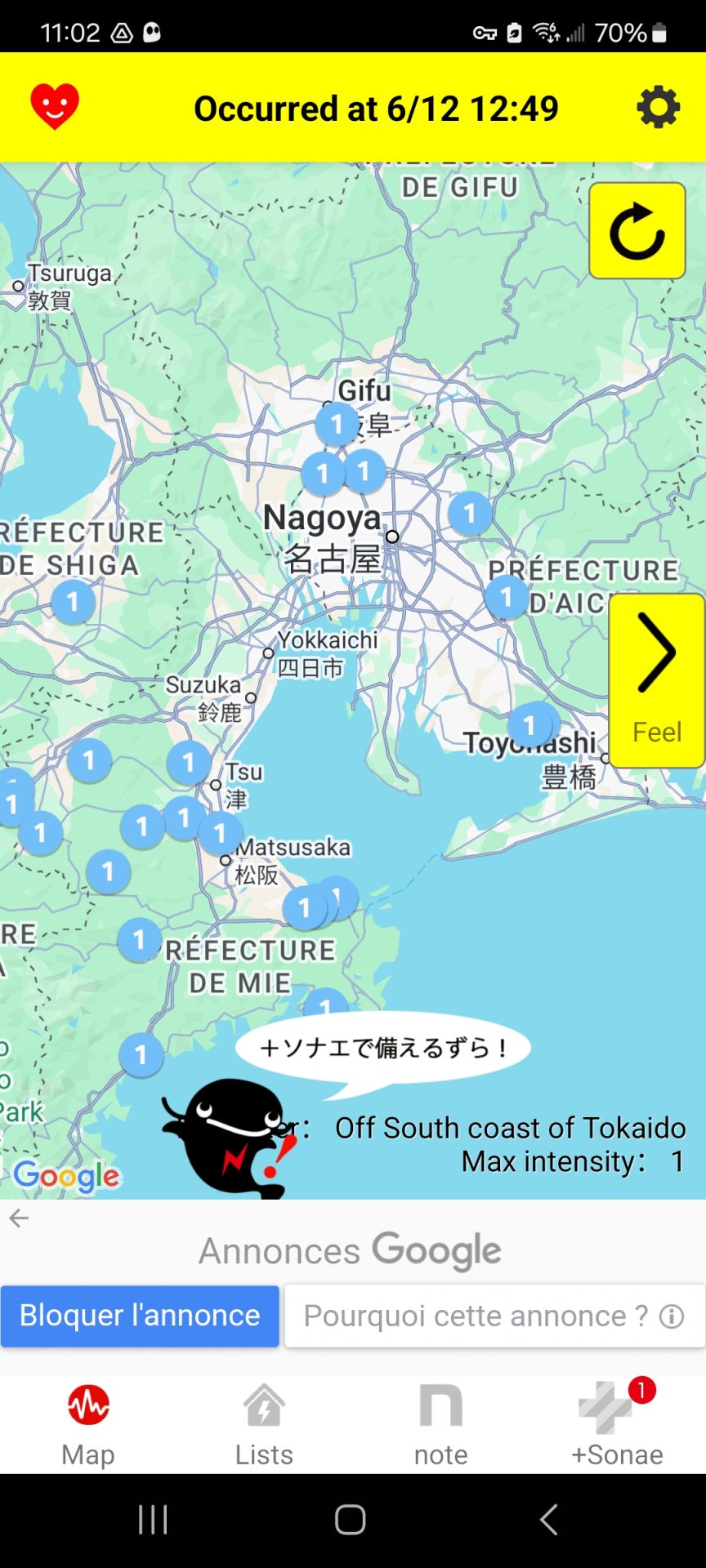Tap the marker in Shiga prefecture
Image resolution: width=706 pixels, height=1568 pixels.
click(x=73, y=603)
